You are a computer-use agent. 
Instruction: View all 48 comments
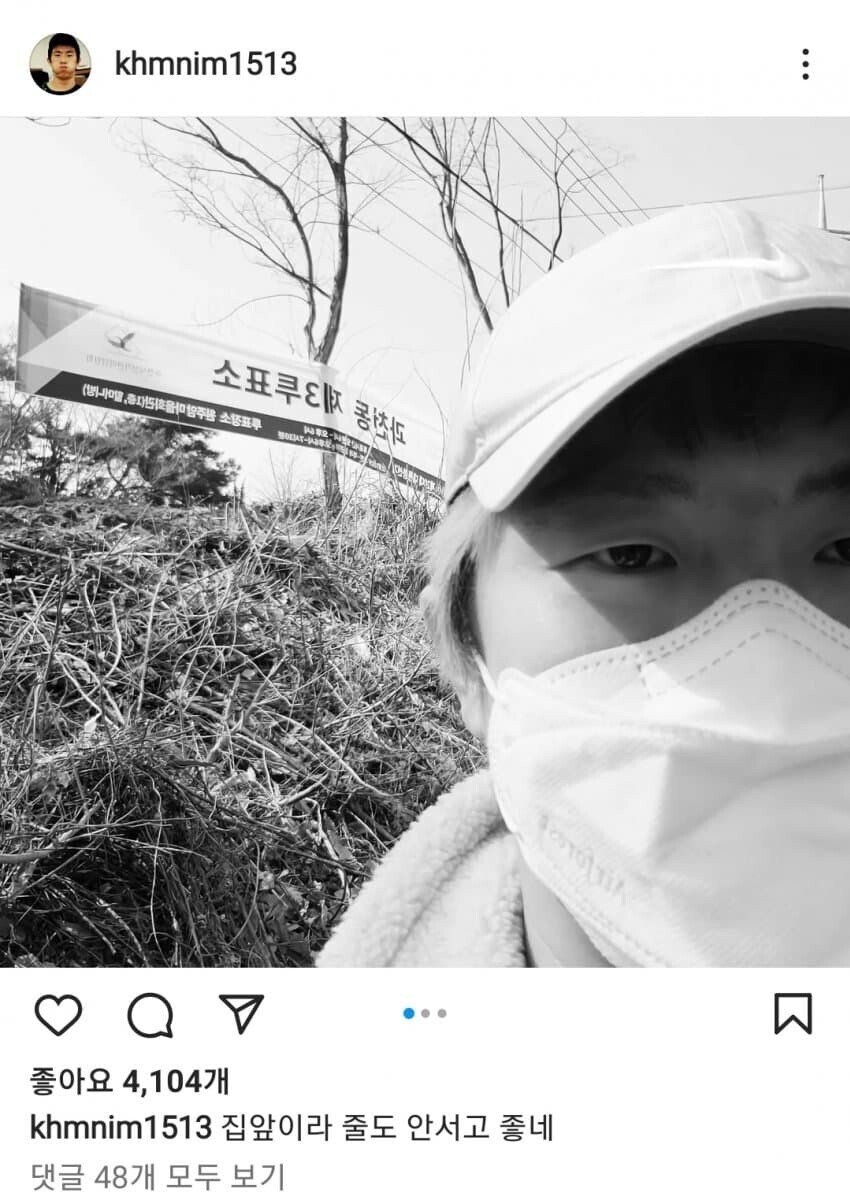pyautogui.click(x=157, y=1175)
